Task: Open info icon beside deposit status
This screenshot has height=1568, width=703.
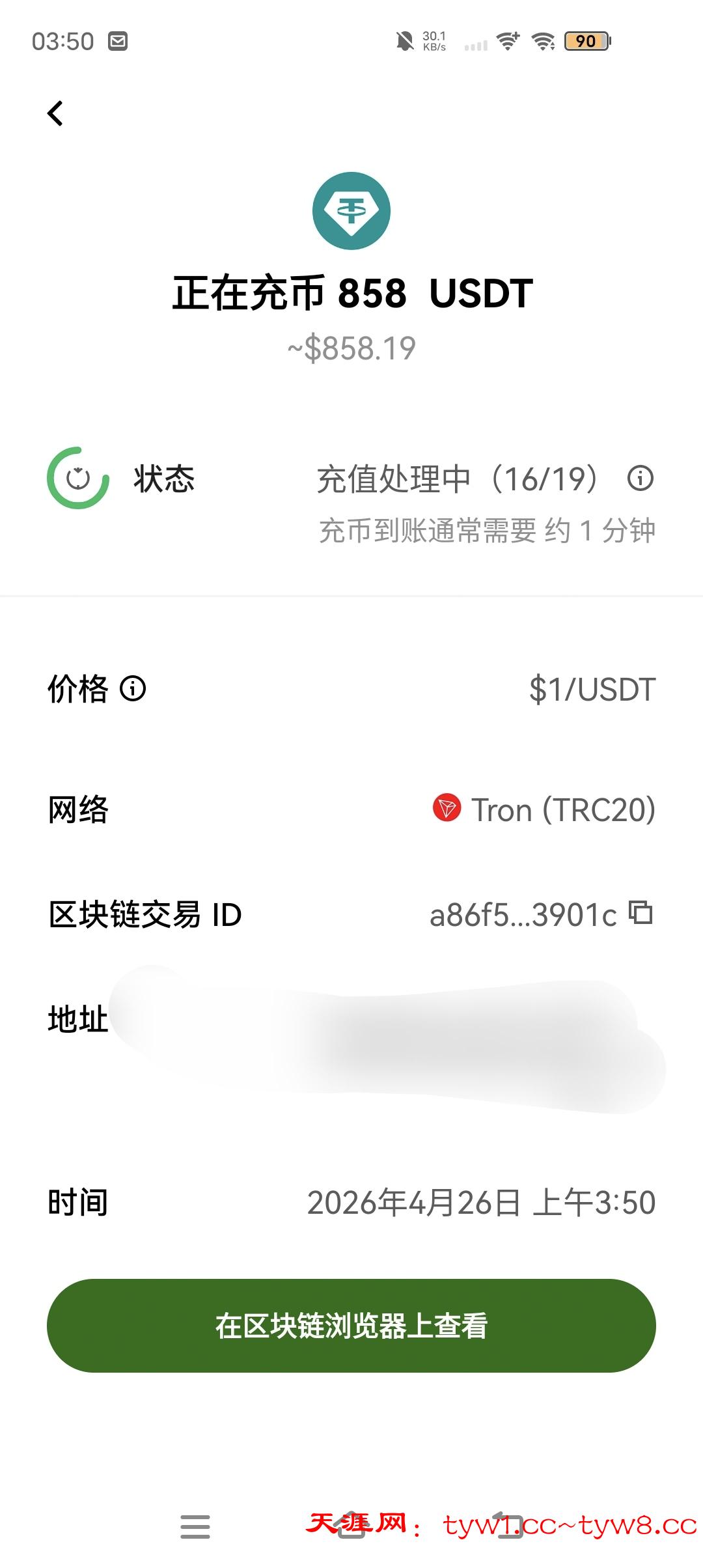Action: tap(640, 479)
